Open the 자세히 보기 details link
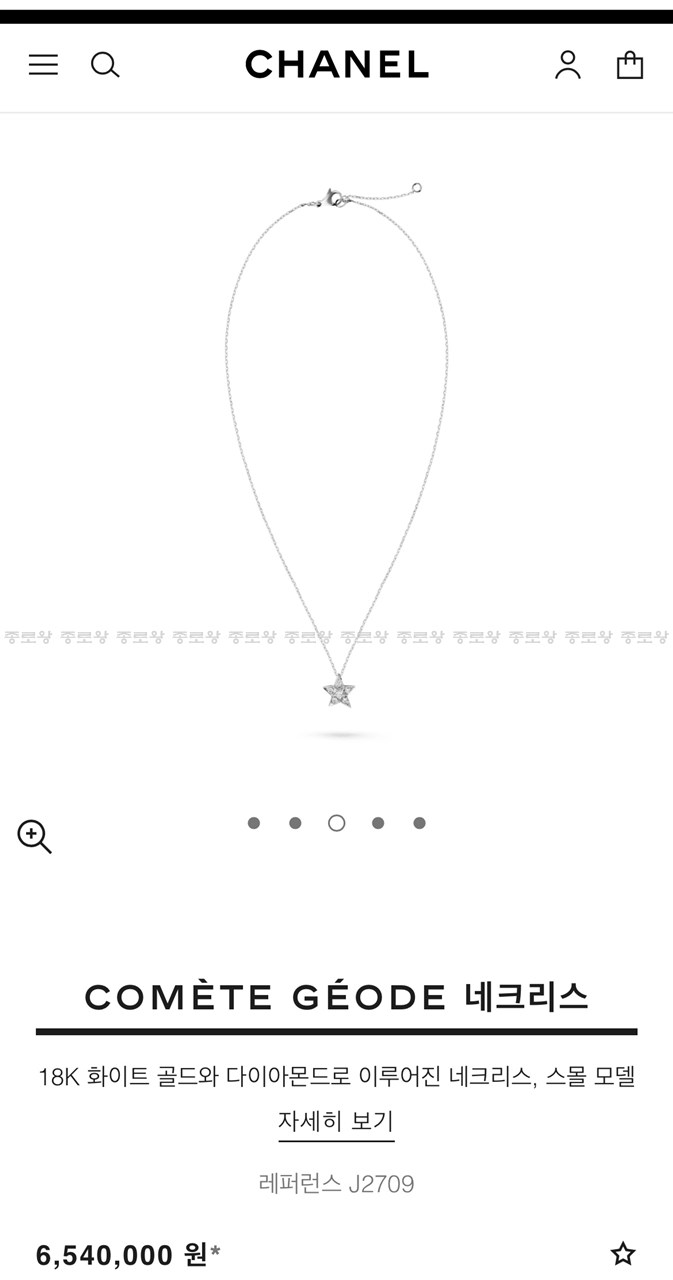The height and width of the screenshot is (1280, 673). (336, 1121)
